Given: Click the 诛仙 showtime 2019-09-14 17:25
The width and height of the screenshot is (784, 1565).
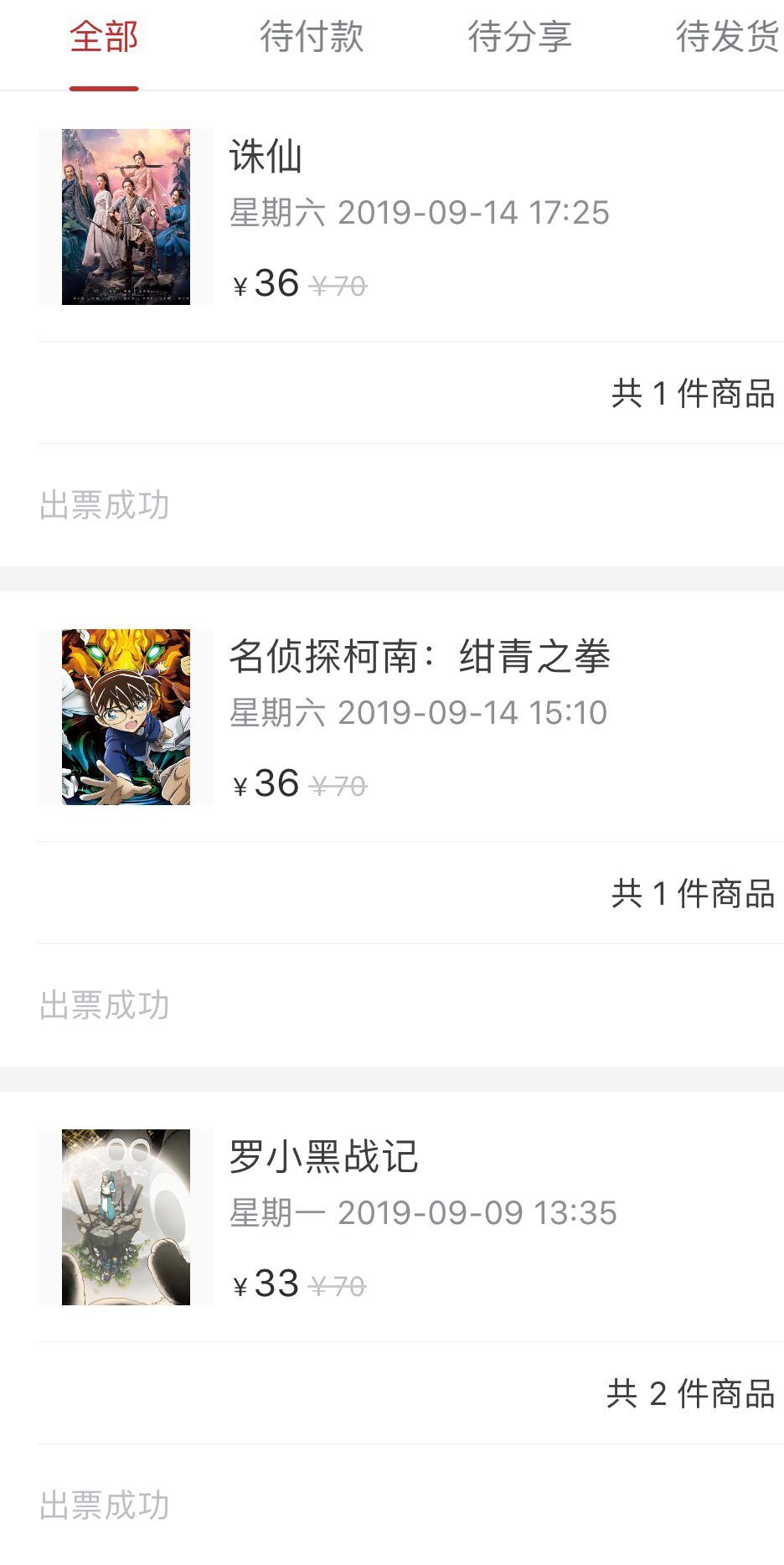Looking at the screenshot, I should 420,213.
